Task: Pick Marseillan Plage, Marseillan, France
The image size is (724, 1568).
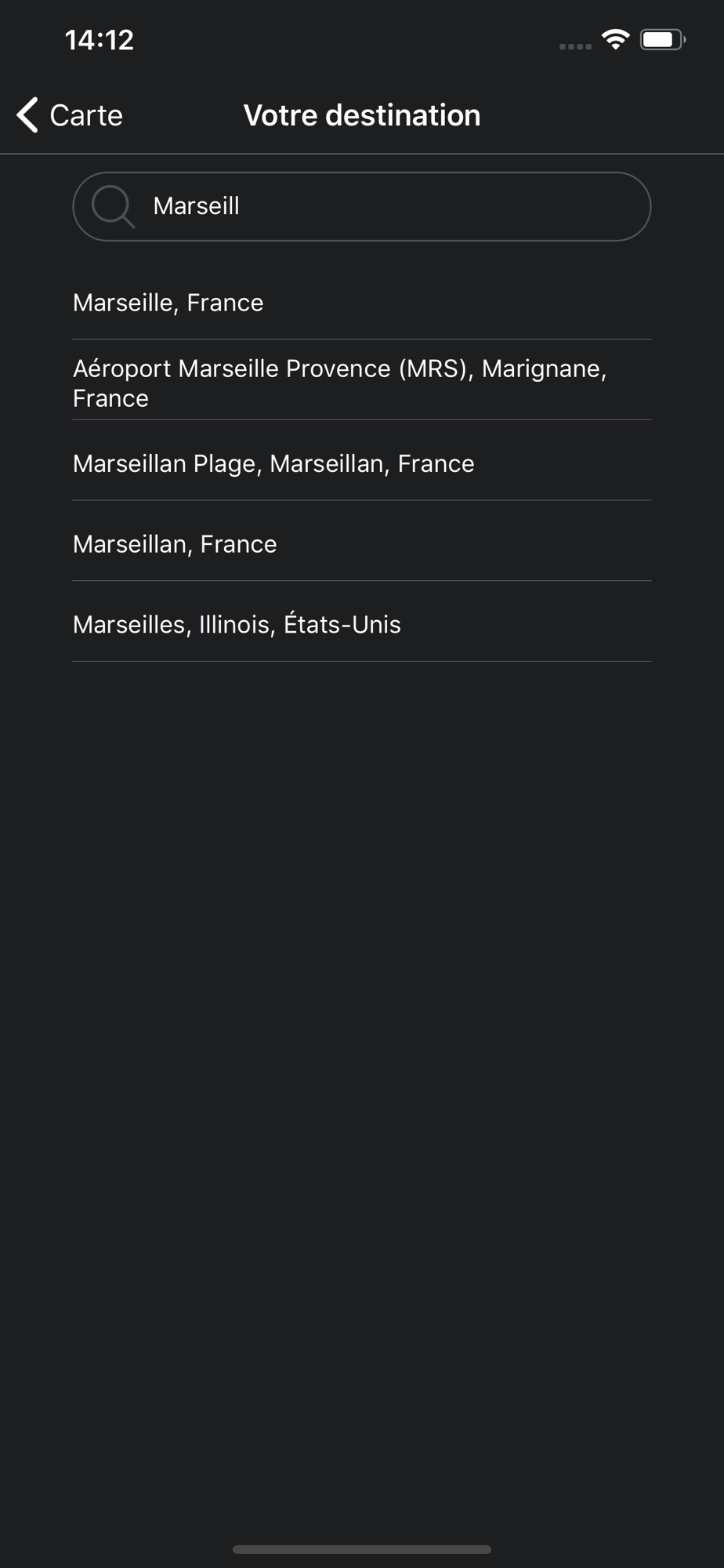Action: (362, 463)
